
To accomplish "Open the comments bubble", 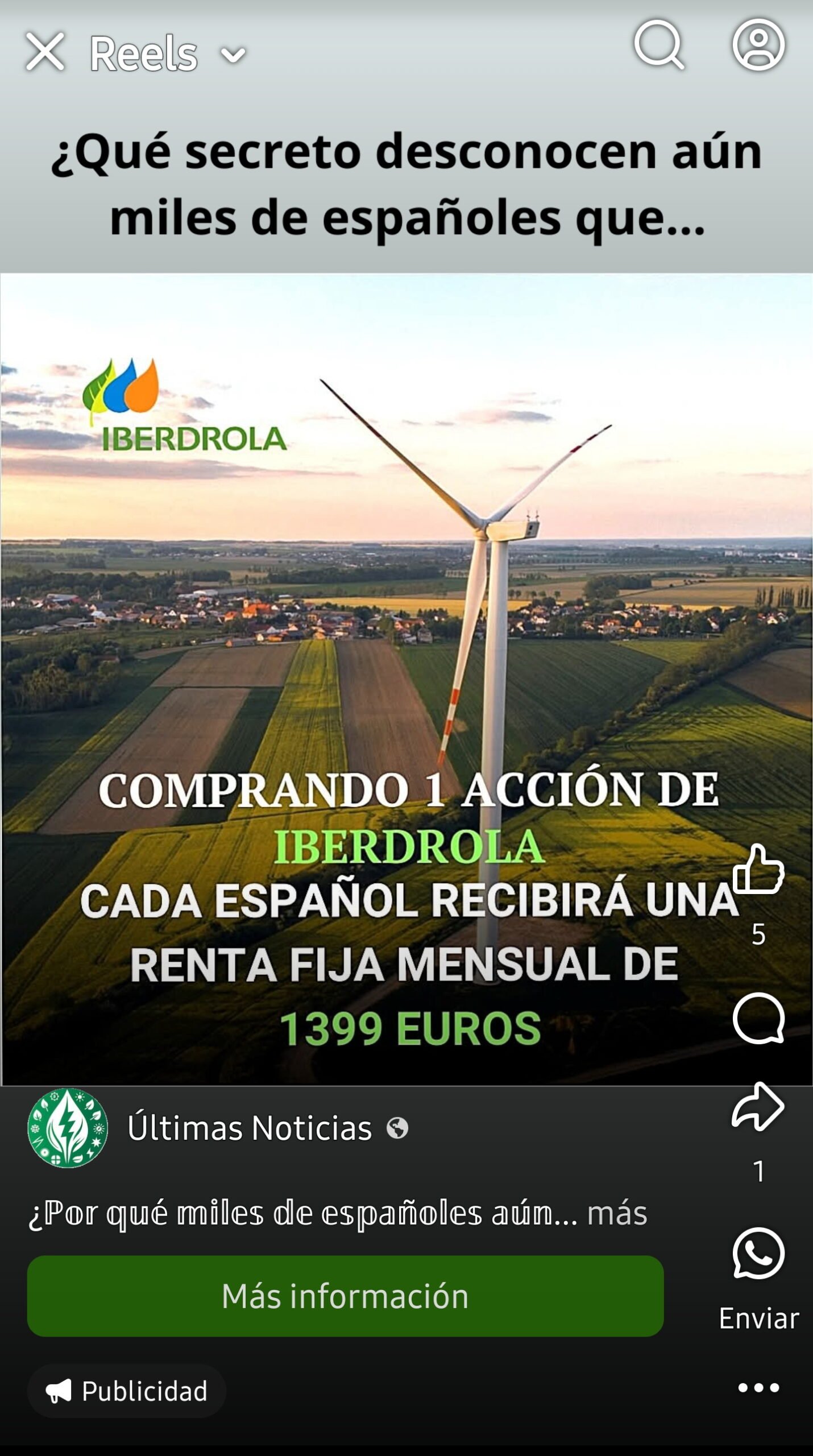I will [758, 1019].
